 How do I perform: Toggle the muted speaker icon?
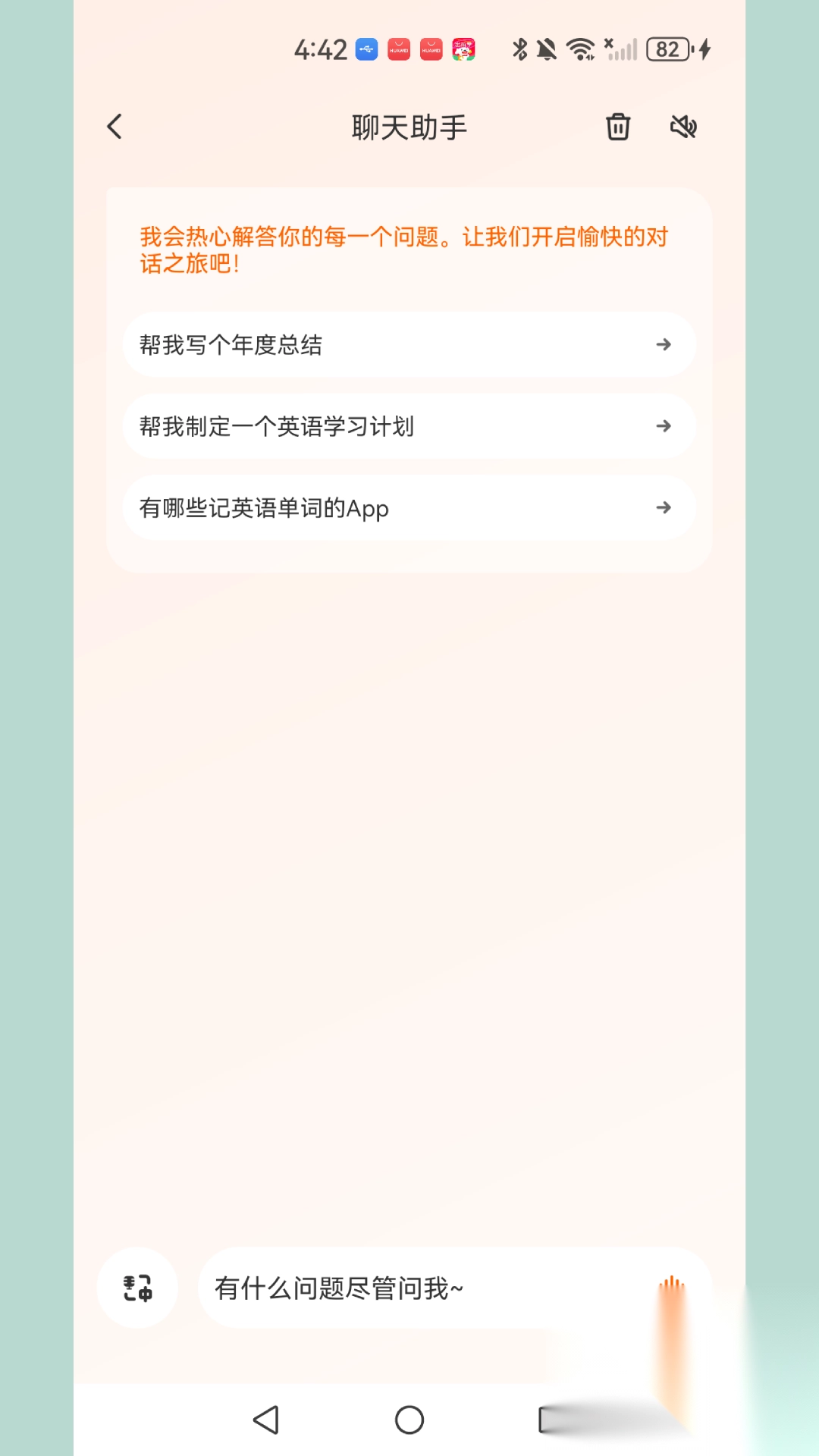(683, 127)
